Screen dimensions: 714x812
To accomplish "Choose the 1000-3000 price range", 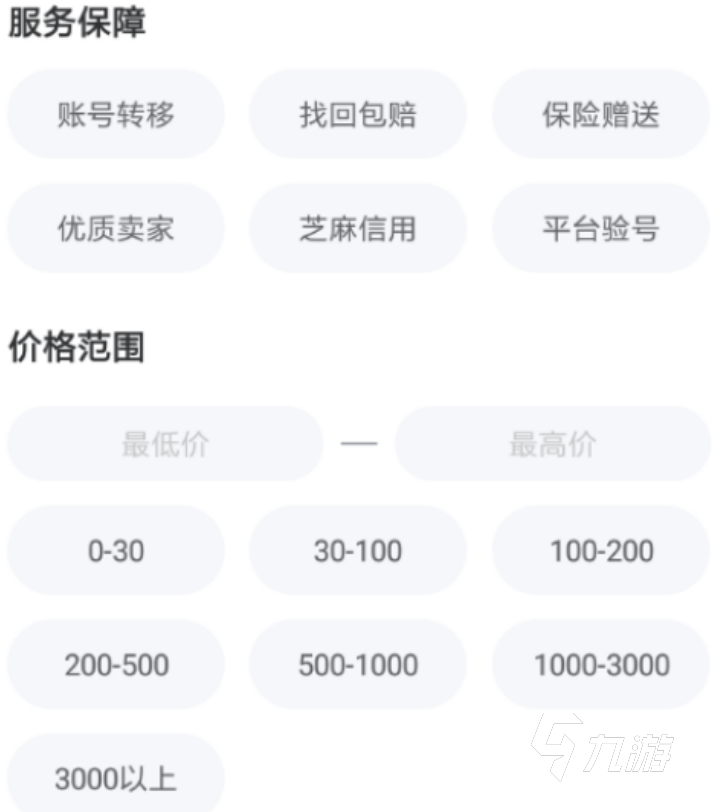I will coord(601,665).
